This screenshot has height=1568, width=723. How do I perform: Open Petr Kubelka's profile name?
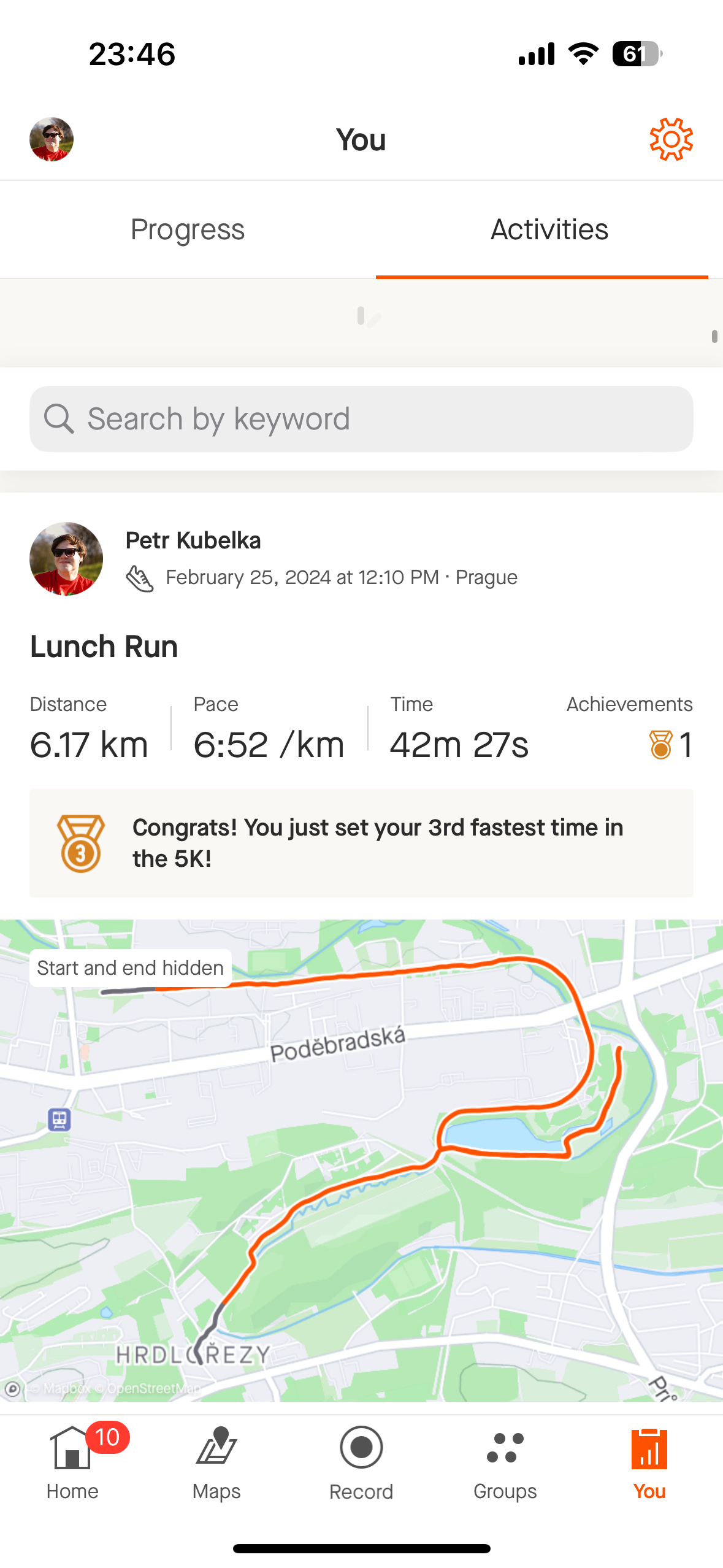(x=193, y=540)
